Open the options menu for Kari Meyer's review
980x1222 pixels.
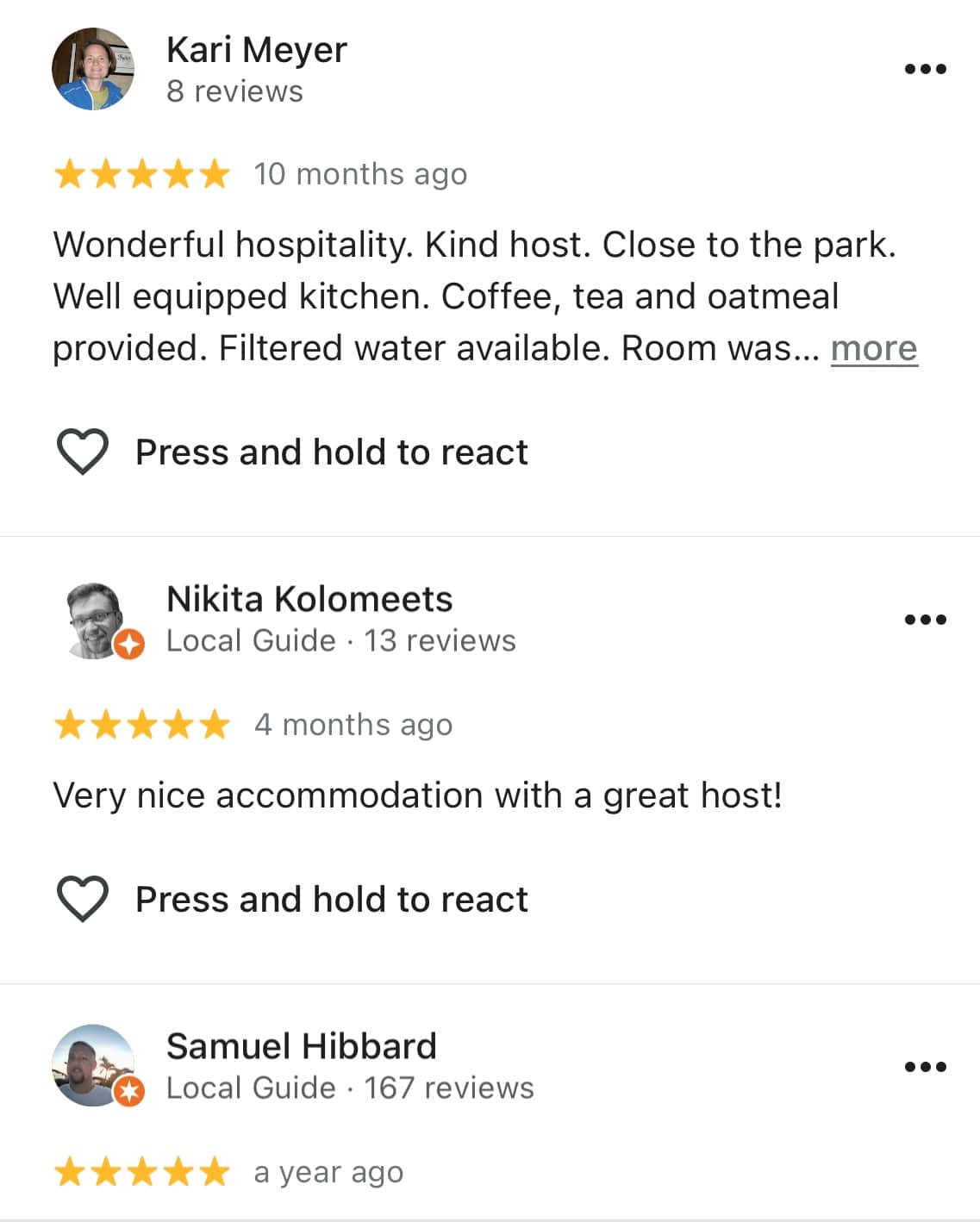(925, 69)
